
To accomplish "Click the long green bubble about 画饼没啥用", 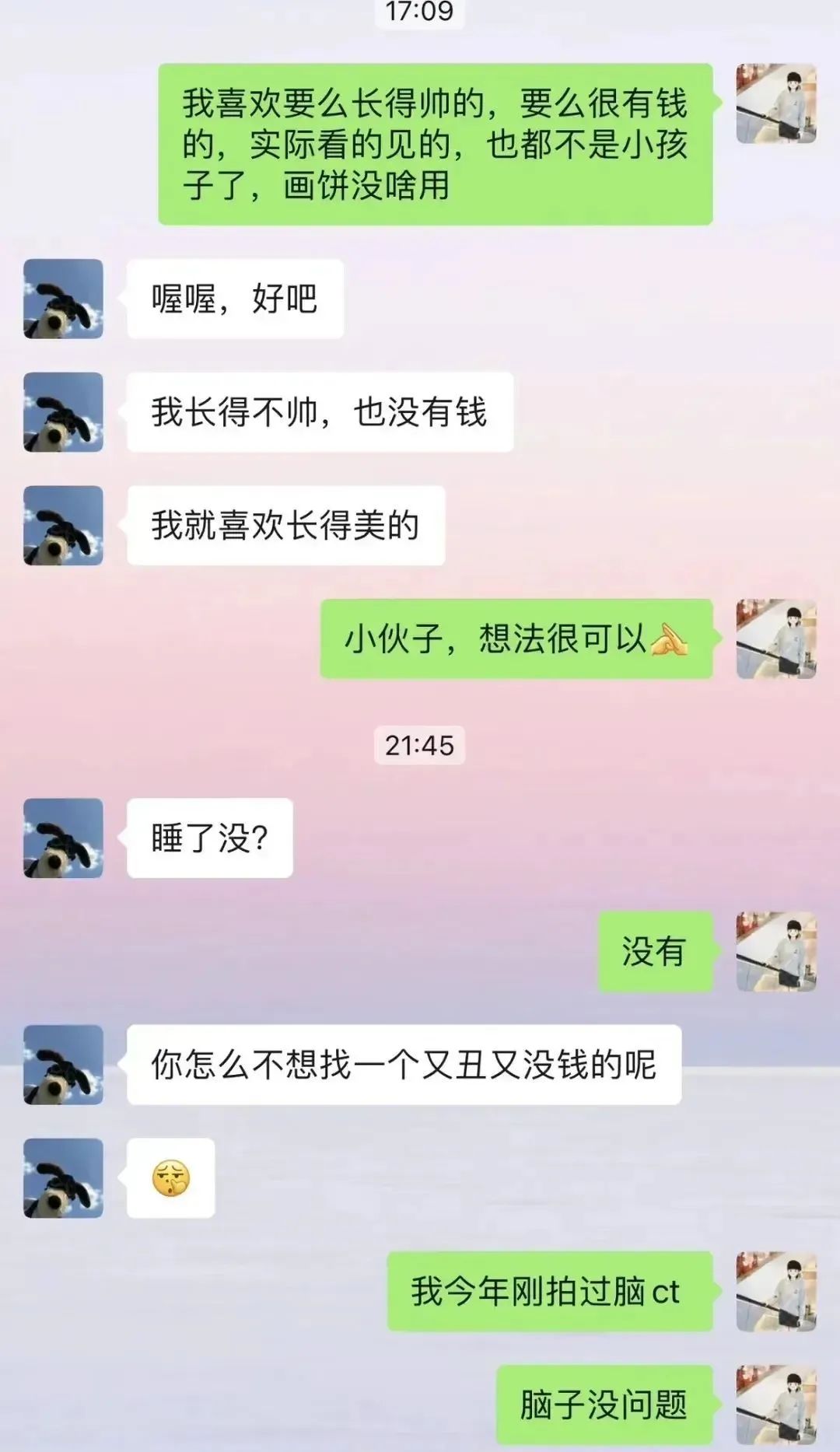I will pyautogui.click(x=439, y=140).
